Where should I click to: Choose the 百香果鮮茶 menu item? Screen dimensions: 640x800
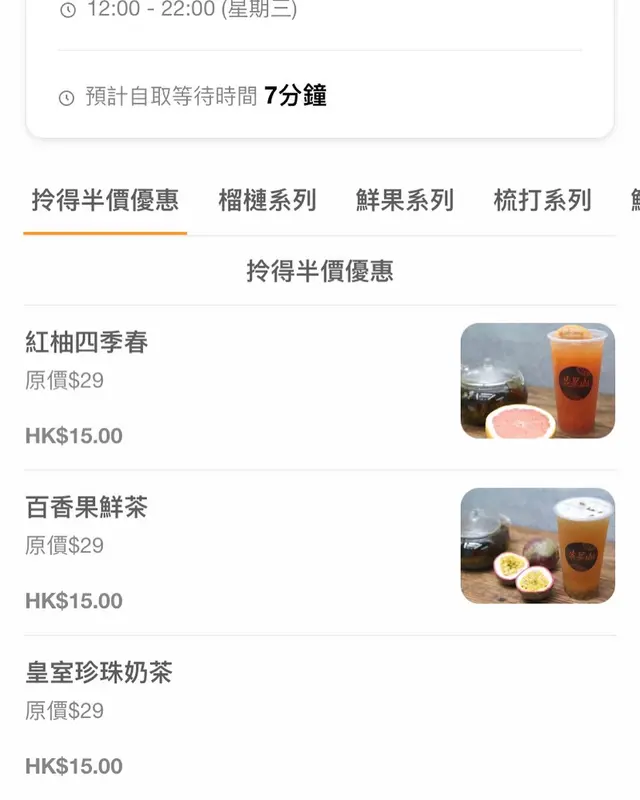87,508
